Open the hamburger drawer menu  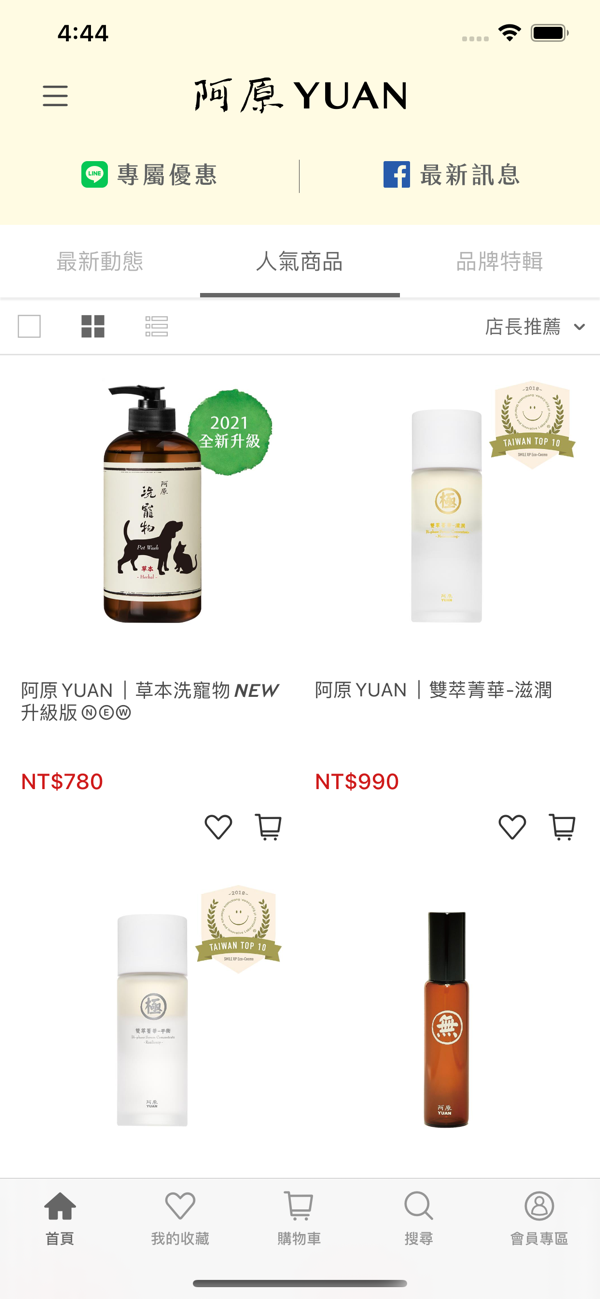[55, 96]
